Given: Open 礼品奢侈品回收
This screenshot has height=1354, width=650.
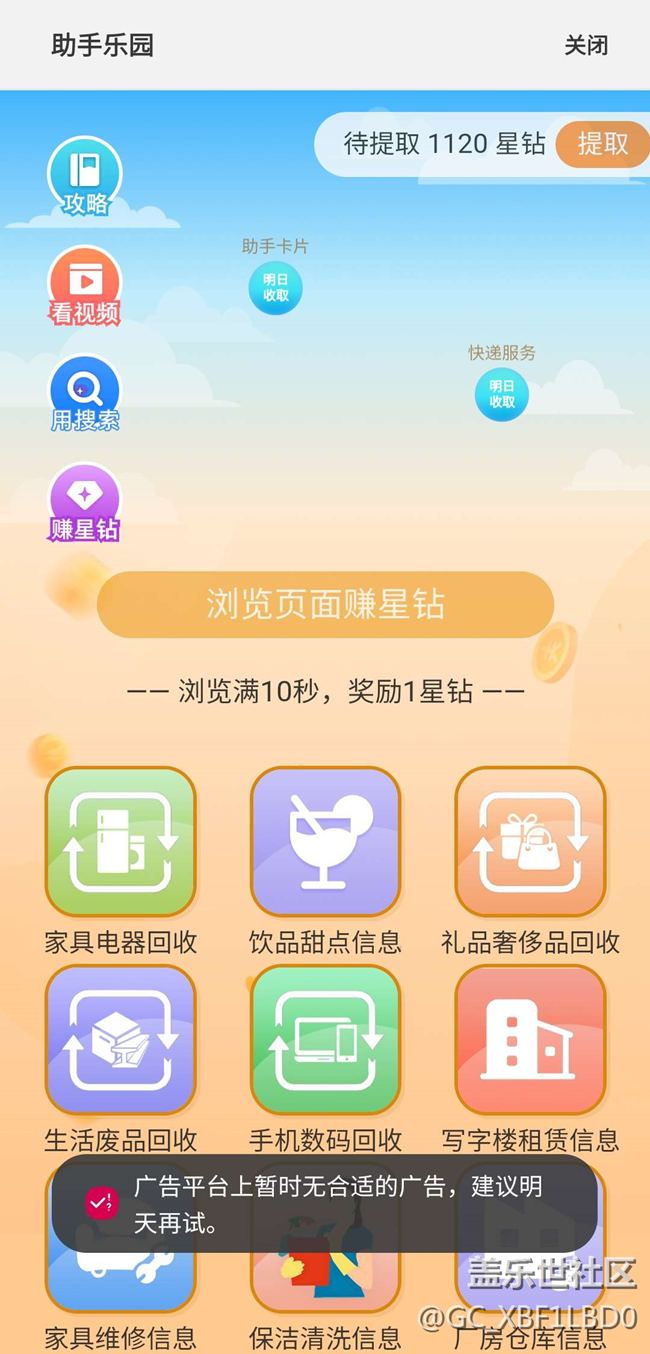Looking at the screenshot, I should (530, 842).
